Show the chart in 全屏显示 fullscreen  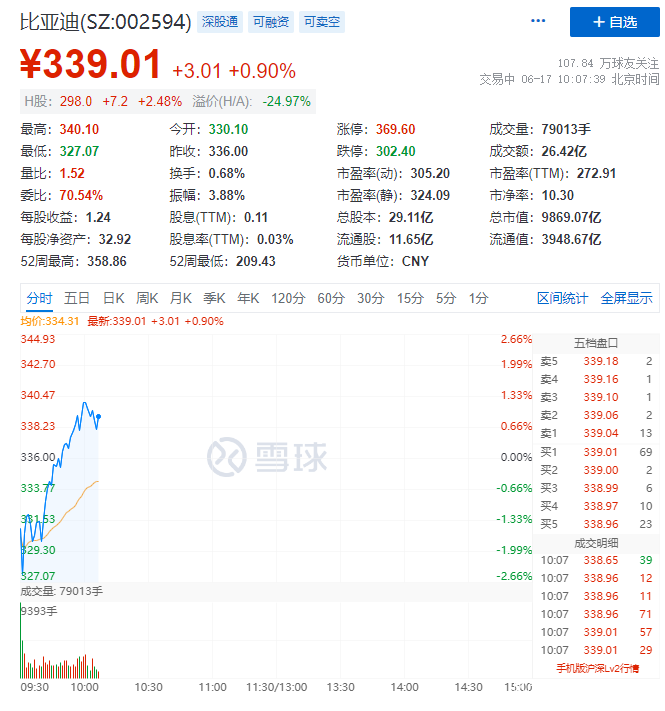coord(626,298)
